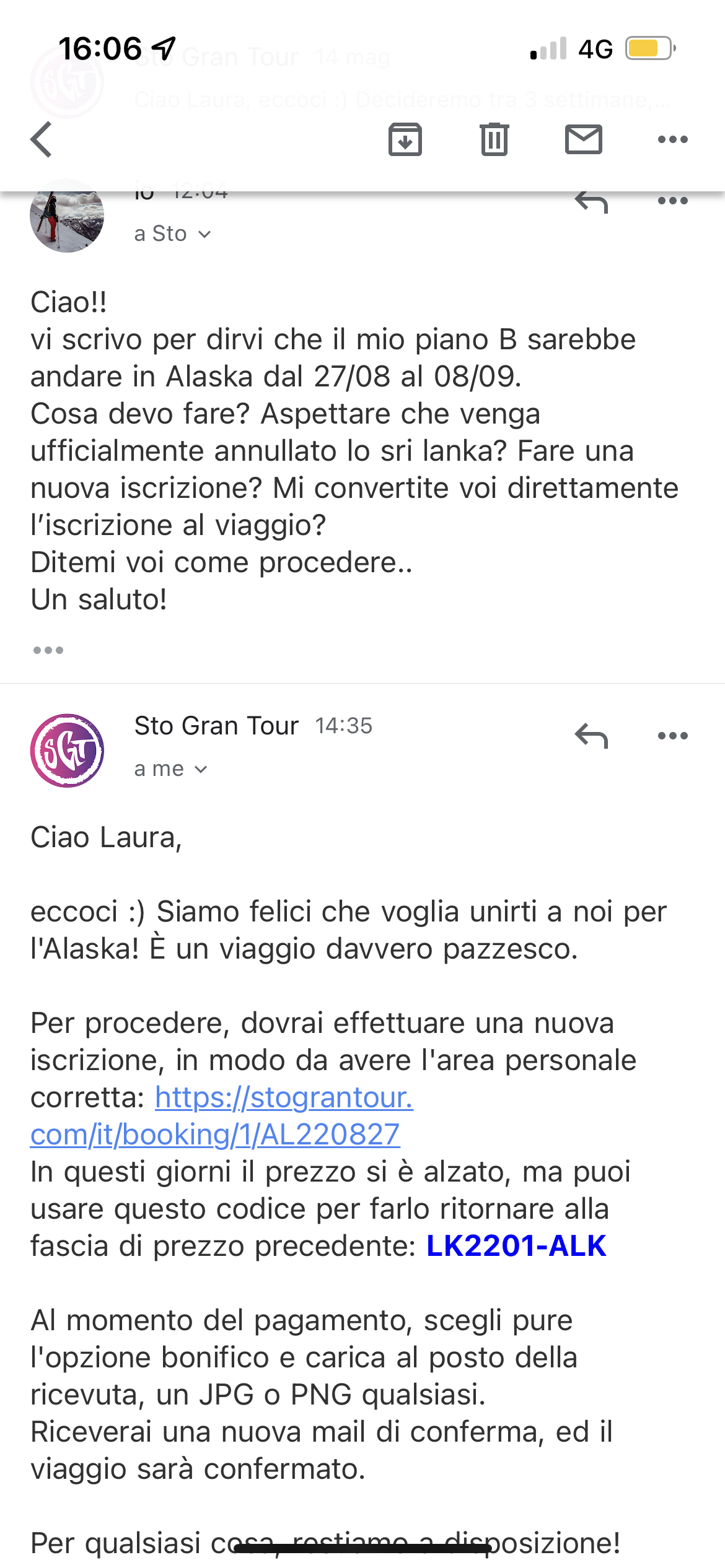Image resolution: width=725 pixels, height=1568 pixels.
Task: Go back to the inbox
Action: (x=42, y=139)
